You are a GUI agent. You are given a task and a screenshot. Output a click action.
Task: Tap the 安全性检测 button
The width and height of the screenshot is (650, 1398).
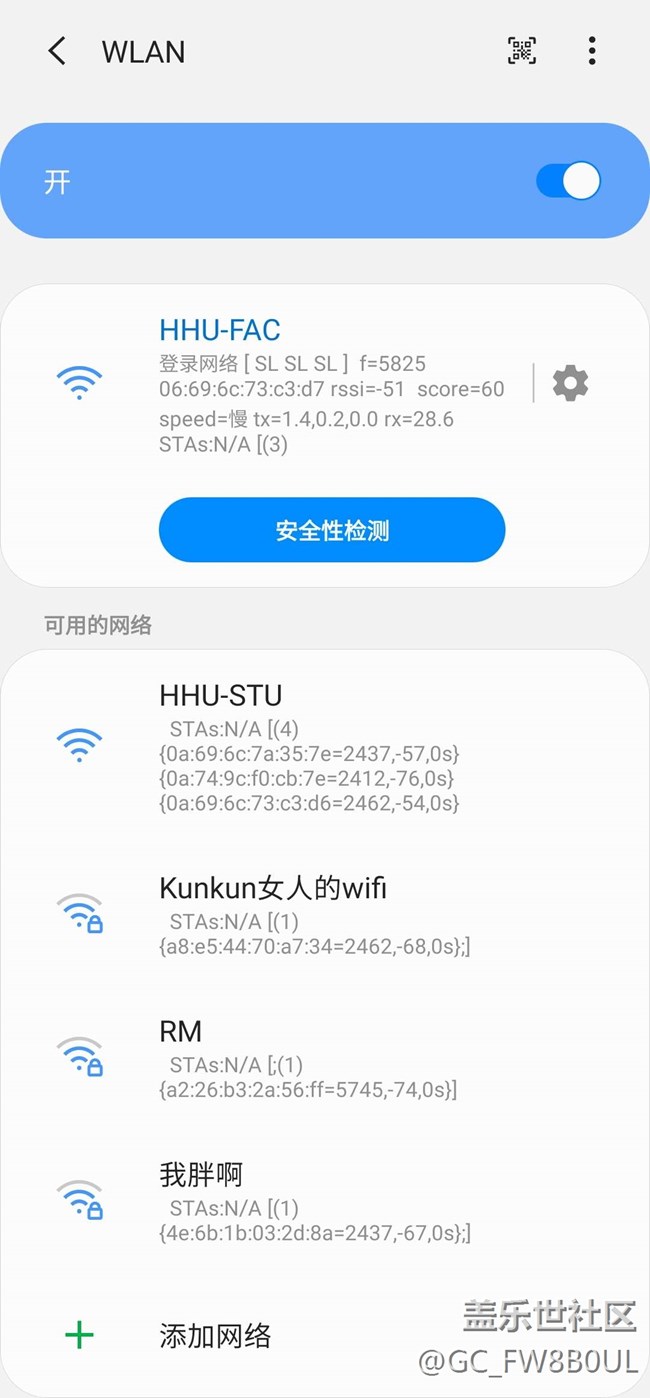pyautogui.click(x=332, y=530)
